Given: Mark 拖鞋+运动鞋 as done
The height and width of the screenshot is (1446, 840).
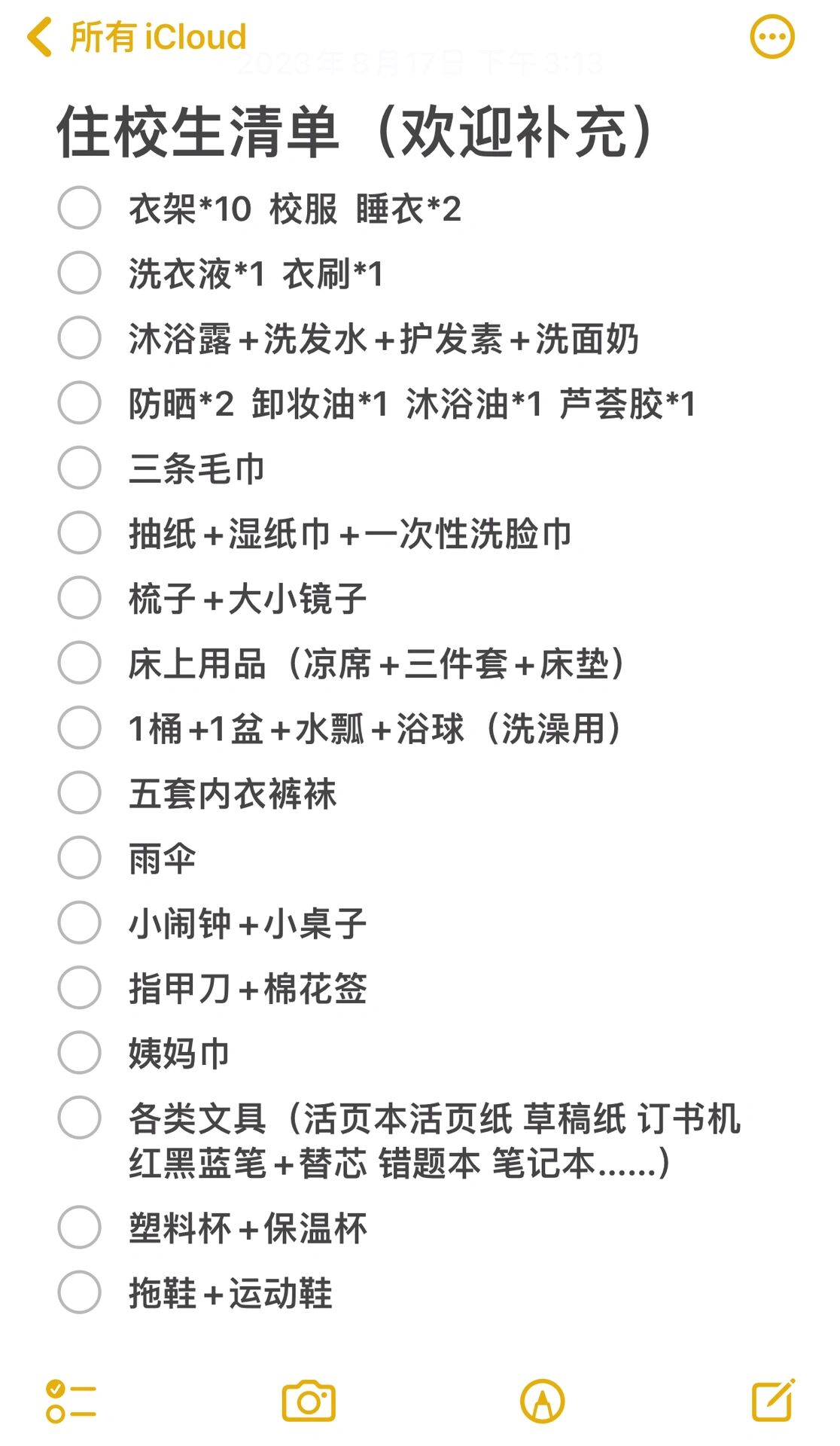Looking at the screenshot, I should (79, 1292).
